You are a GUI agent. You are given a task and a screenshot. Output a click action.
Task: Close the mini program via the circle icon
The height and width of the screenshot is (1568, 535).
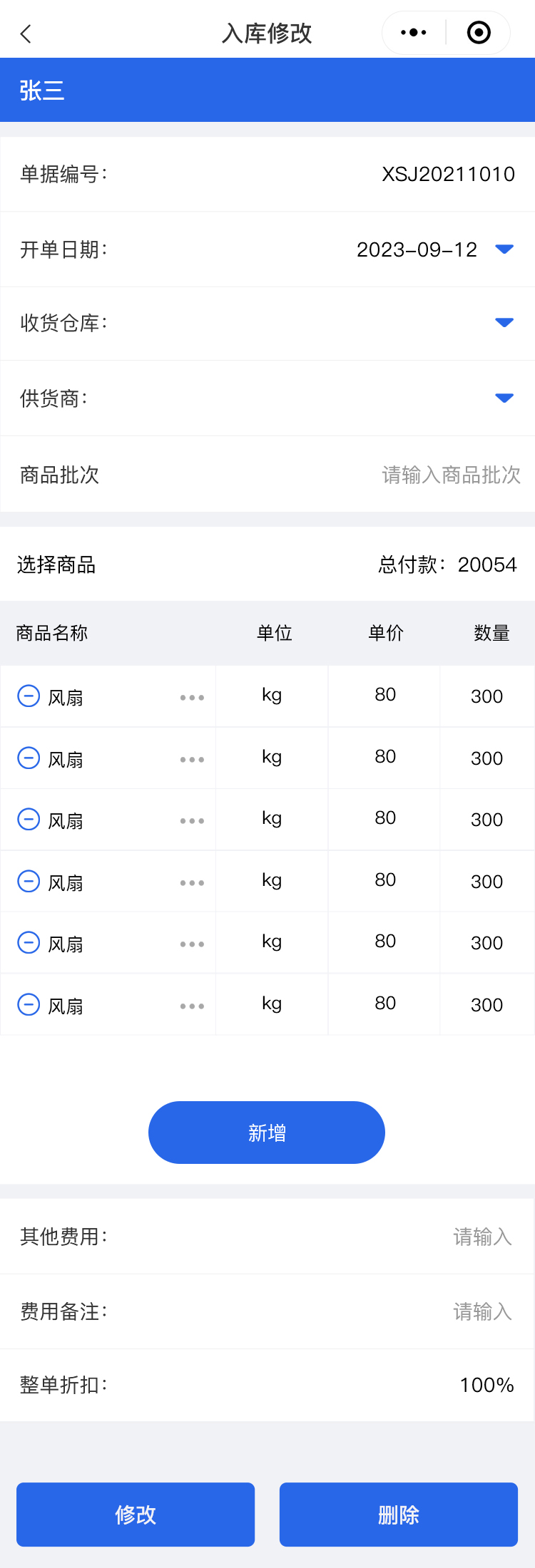coord(479,33)
